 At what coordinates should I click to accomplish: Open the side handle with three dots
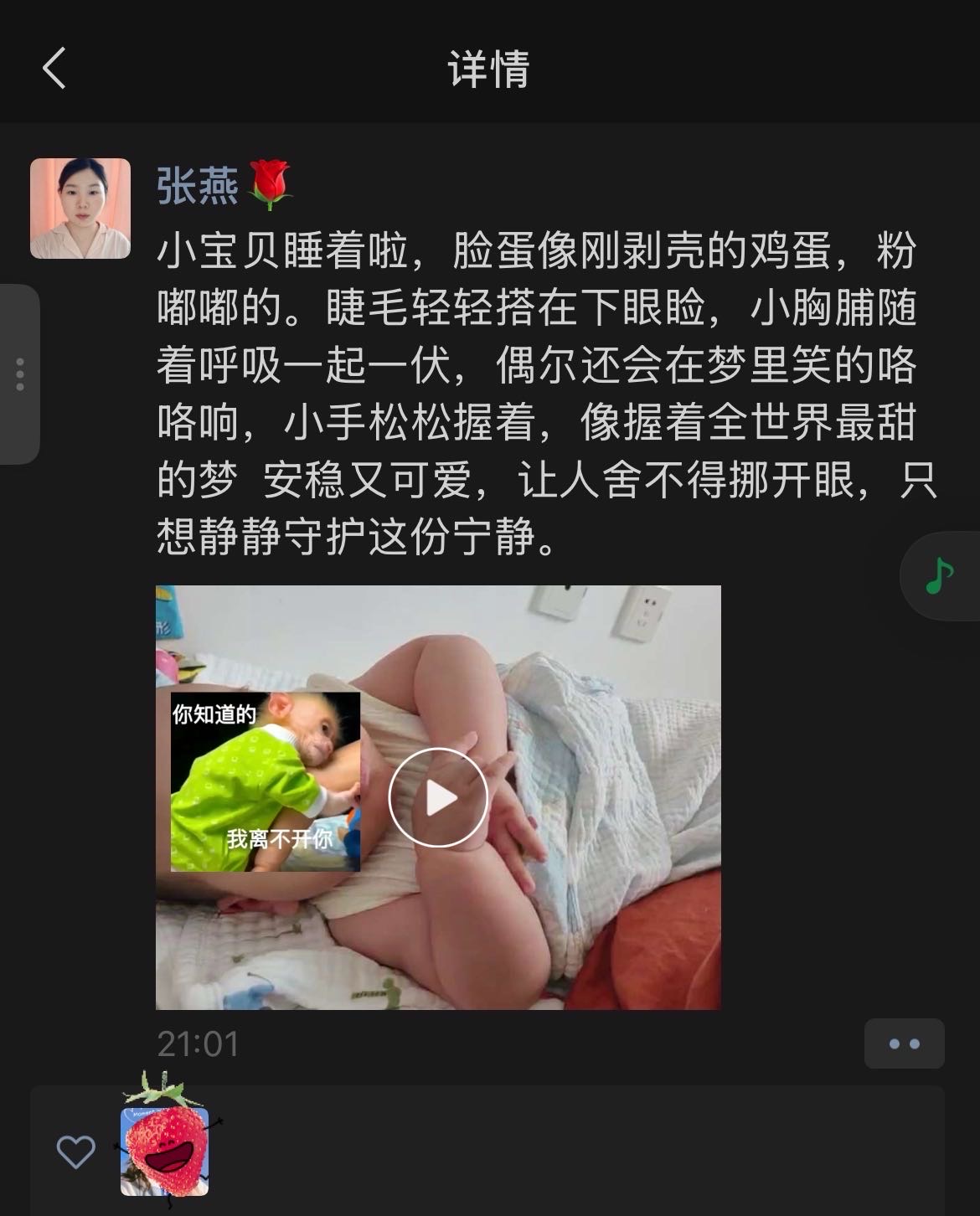coord(20,374)
